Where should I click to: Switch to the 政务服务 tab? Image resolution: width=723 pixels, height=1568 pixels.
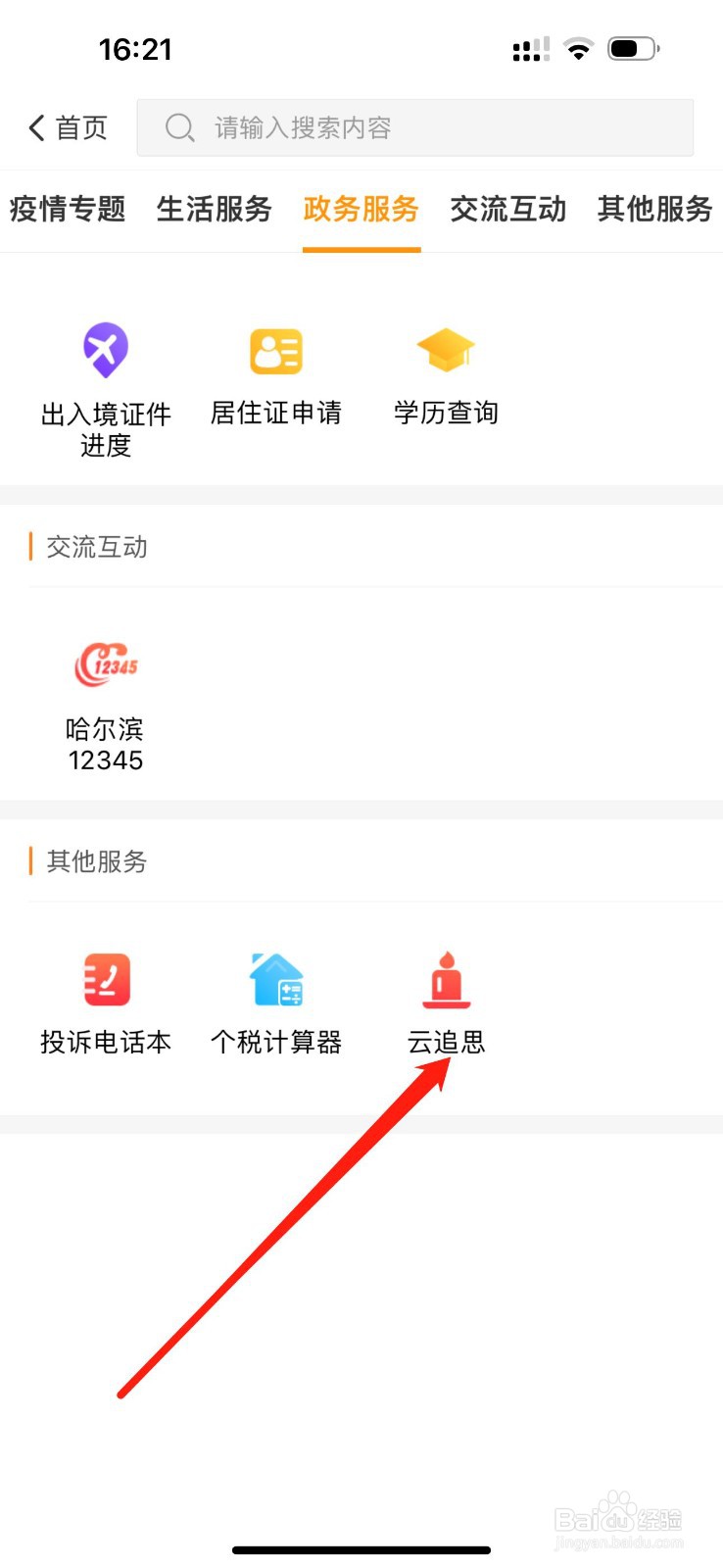pyautogui.click(x=361, y=209)
